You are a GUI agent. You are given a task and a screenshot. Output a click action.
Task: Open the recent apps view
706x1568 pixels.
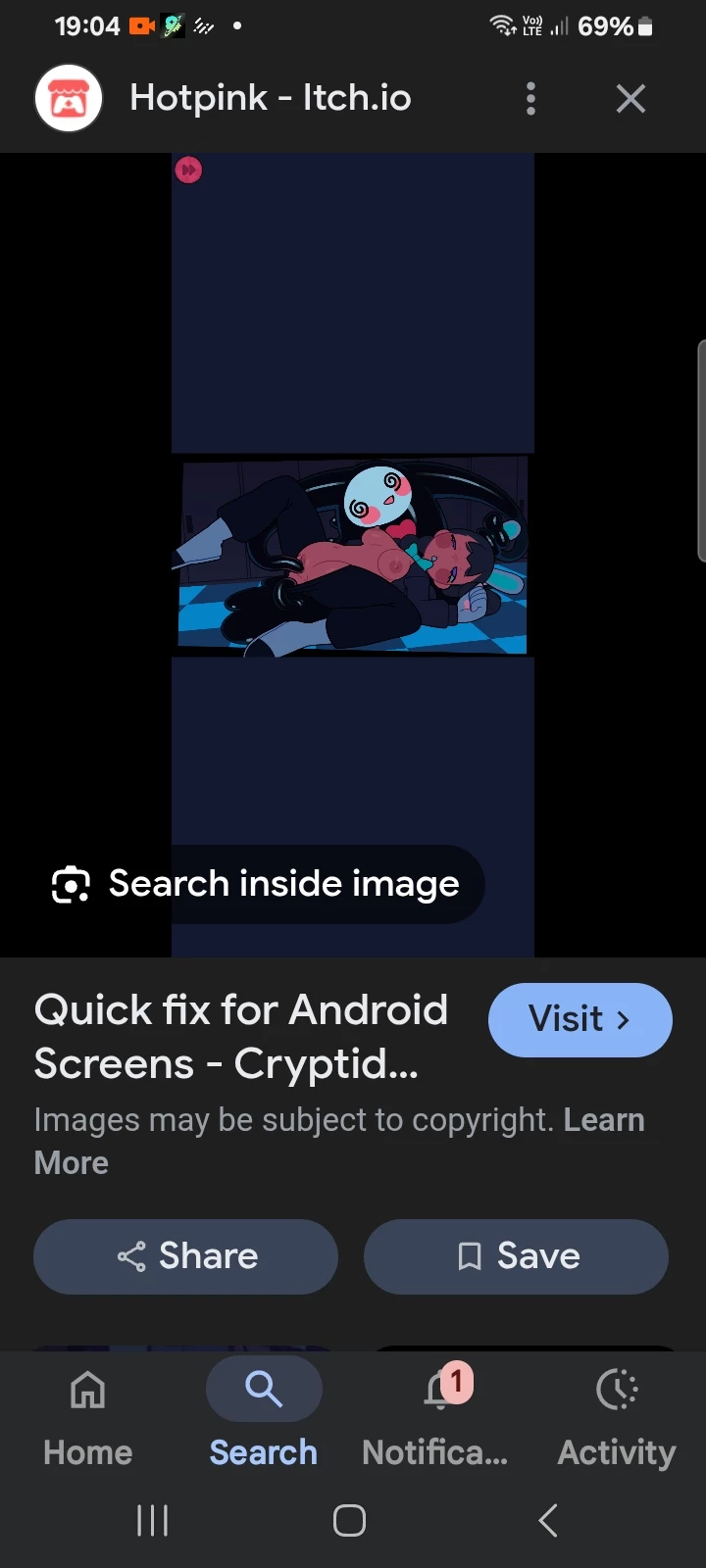[153, 1521]
